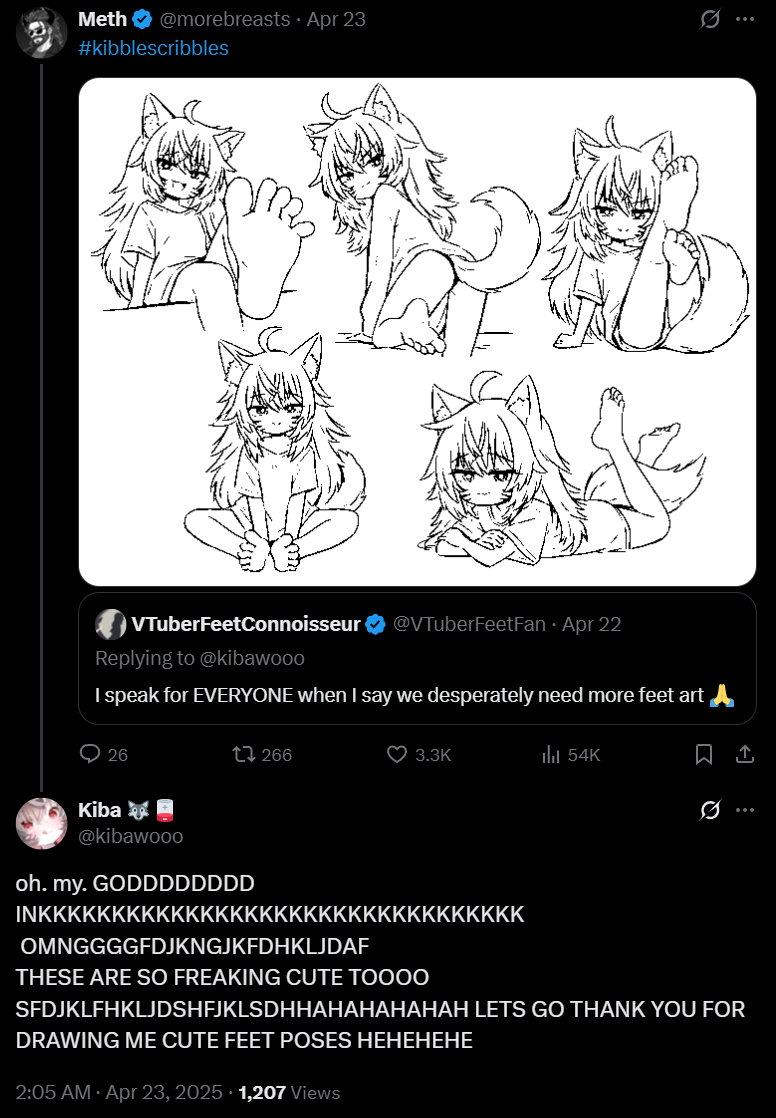View analytics of Meth's post

pyautogui.click(x=551, y=754)
